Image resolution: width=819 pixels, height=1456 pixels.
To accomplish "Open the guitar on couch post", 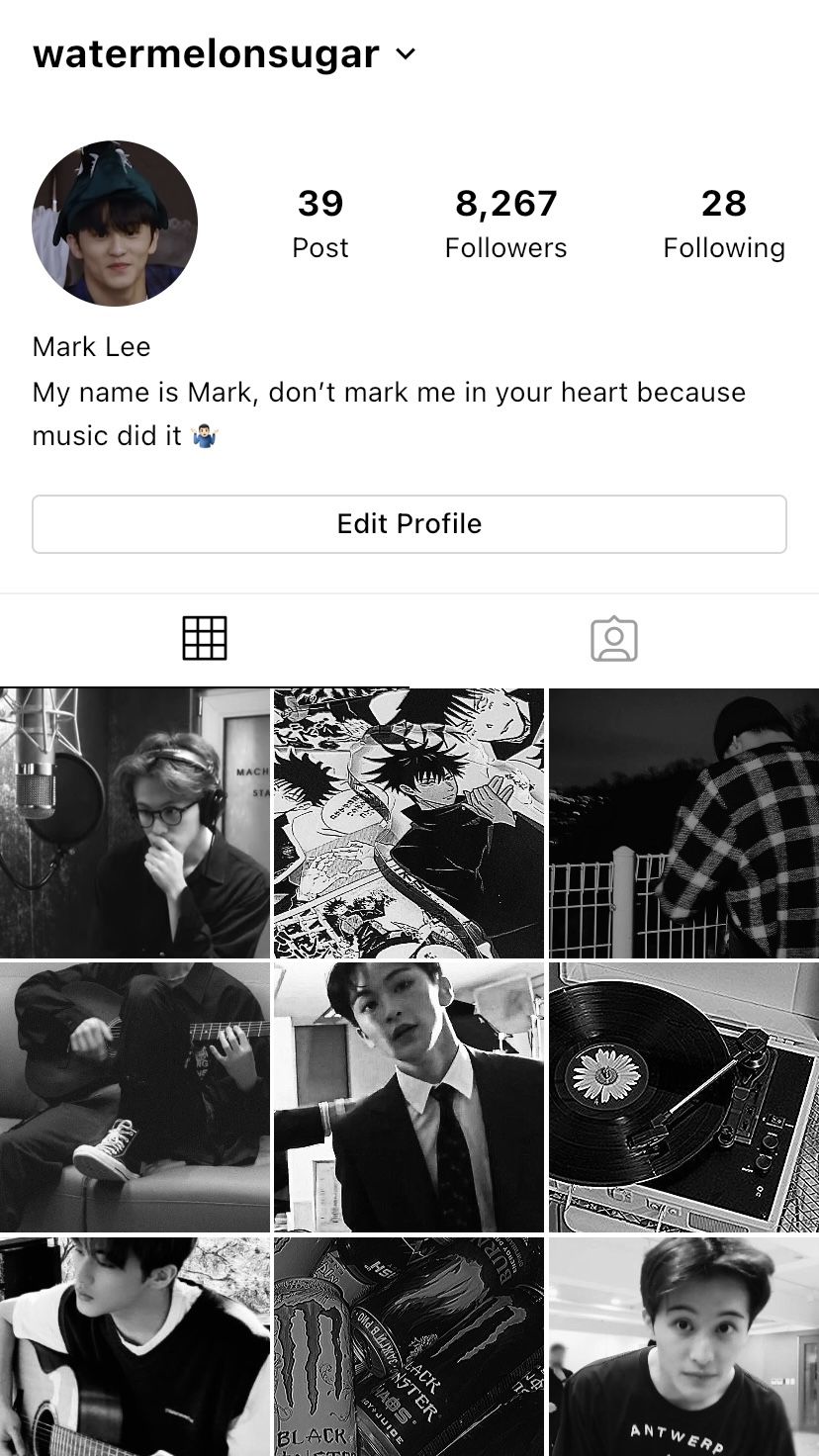I will click(x=135, y=1097).
